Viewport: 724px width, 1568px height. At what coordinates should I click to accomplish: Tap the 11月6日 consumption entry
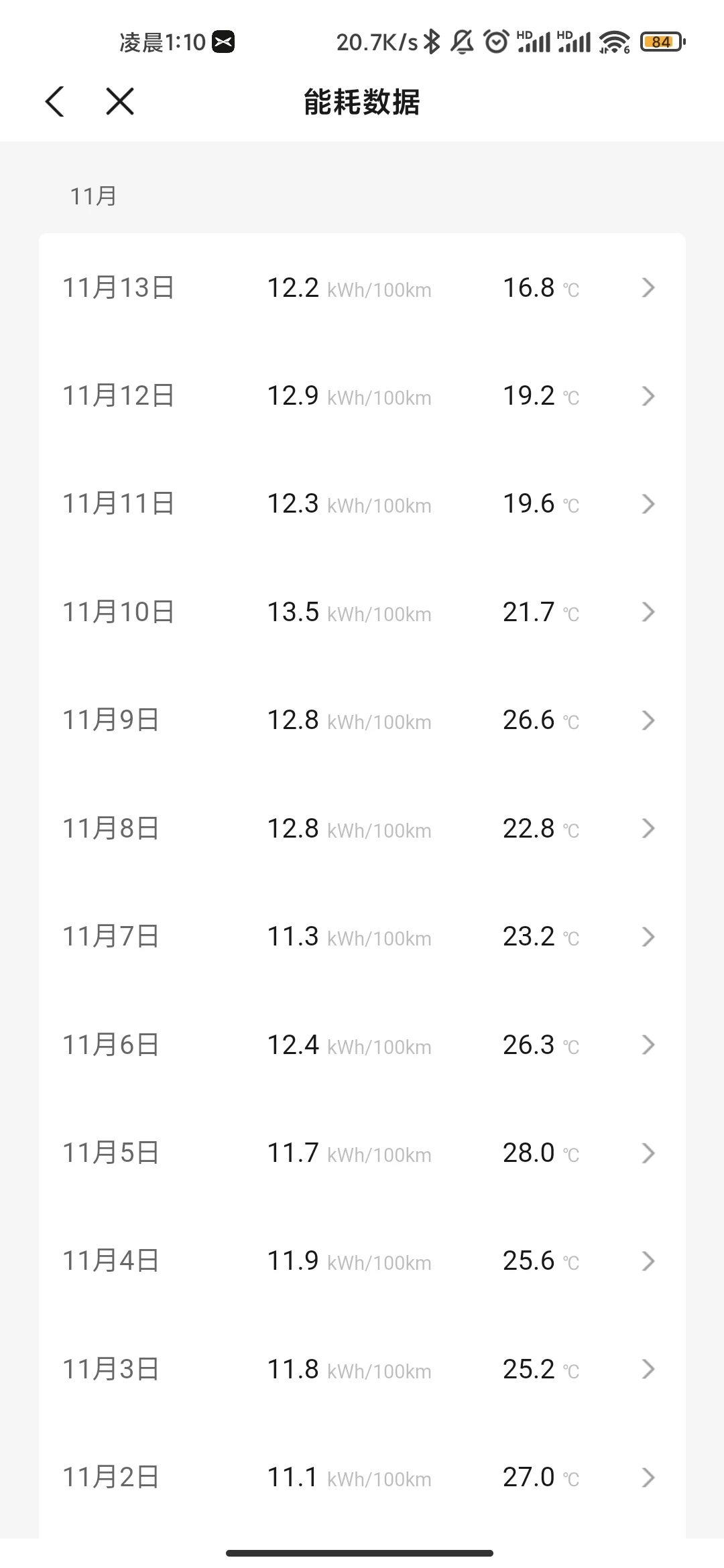click(362, 1045)
